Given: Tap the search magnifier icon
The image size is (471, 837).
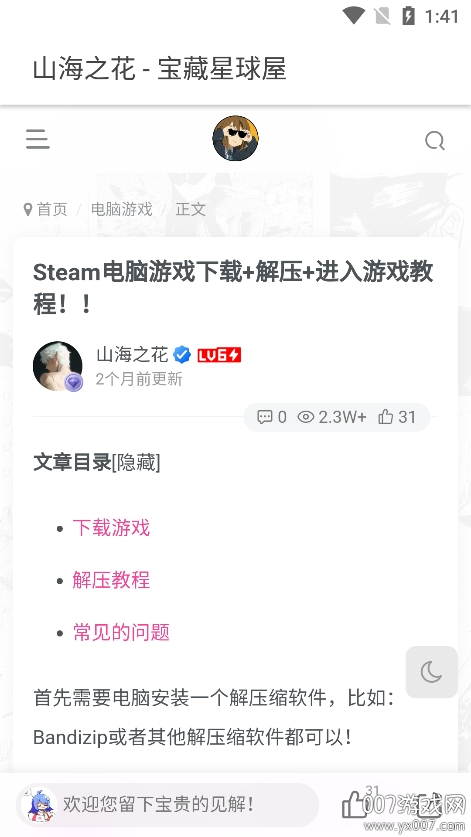Looking at the screenshot, I should (x=434, y=141).
